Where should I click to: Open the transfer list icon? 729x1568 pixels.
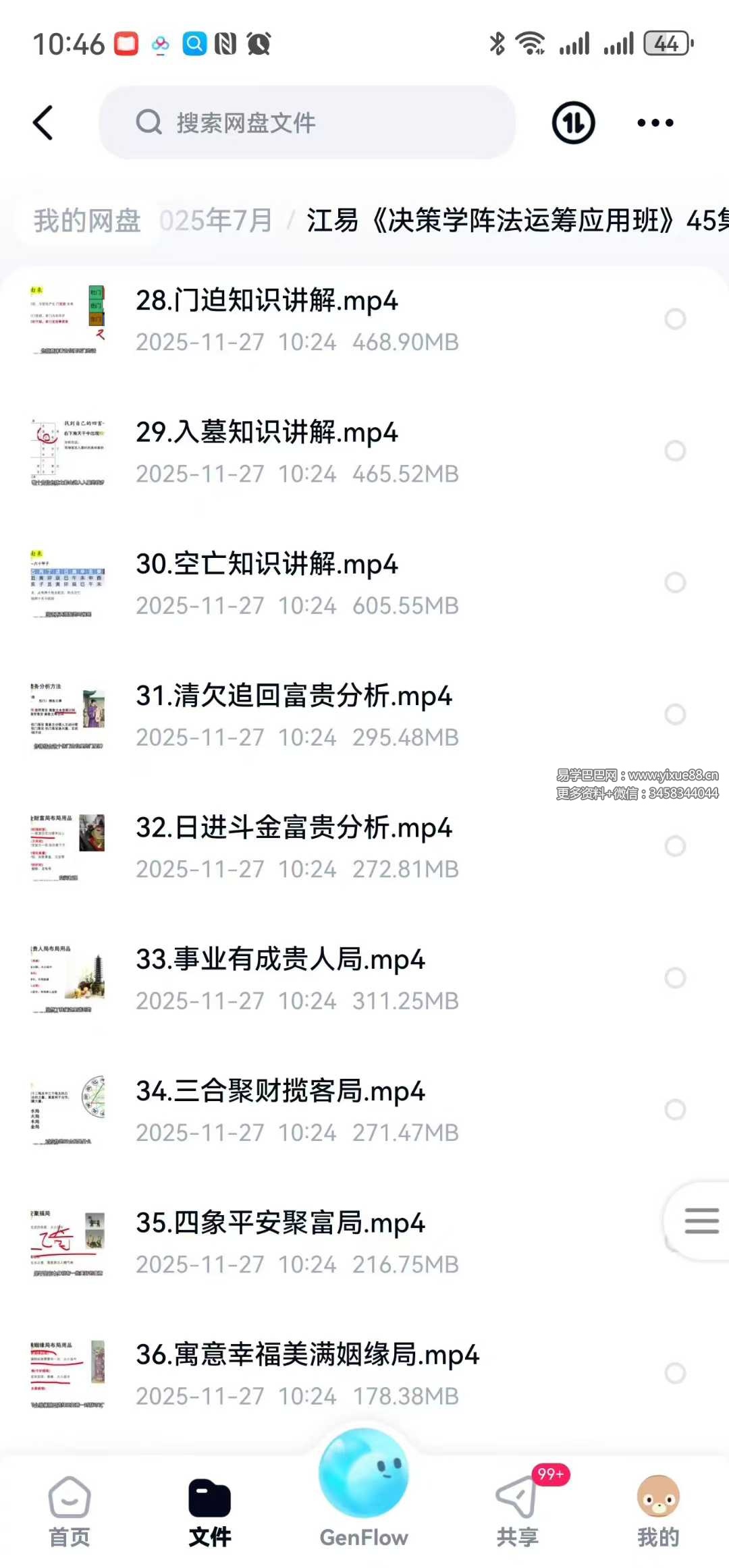tap(573, 123)
